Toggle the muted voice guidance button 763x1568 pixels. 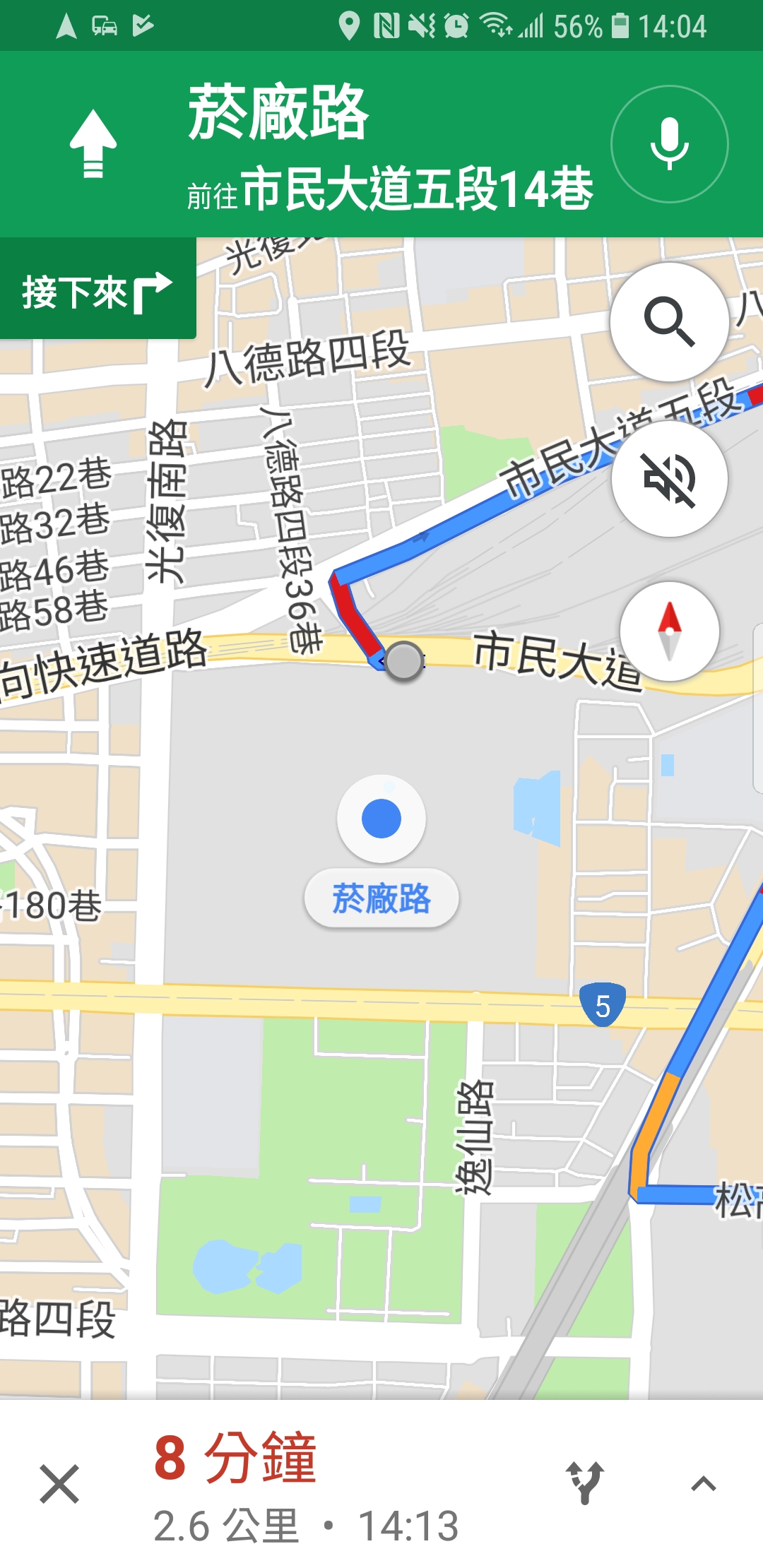(669, 479)
